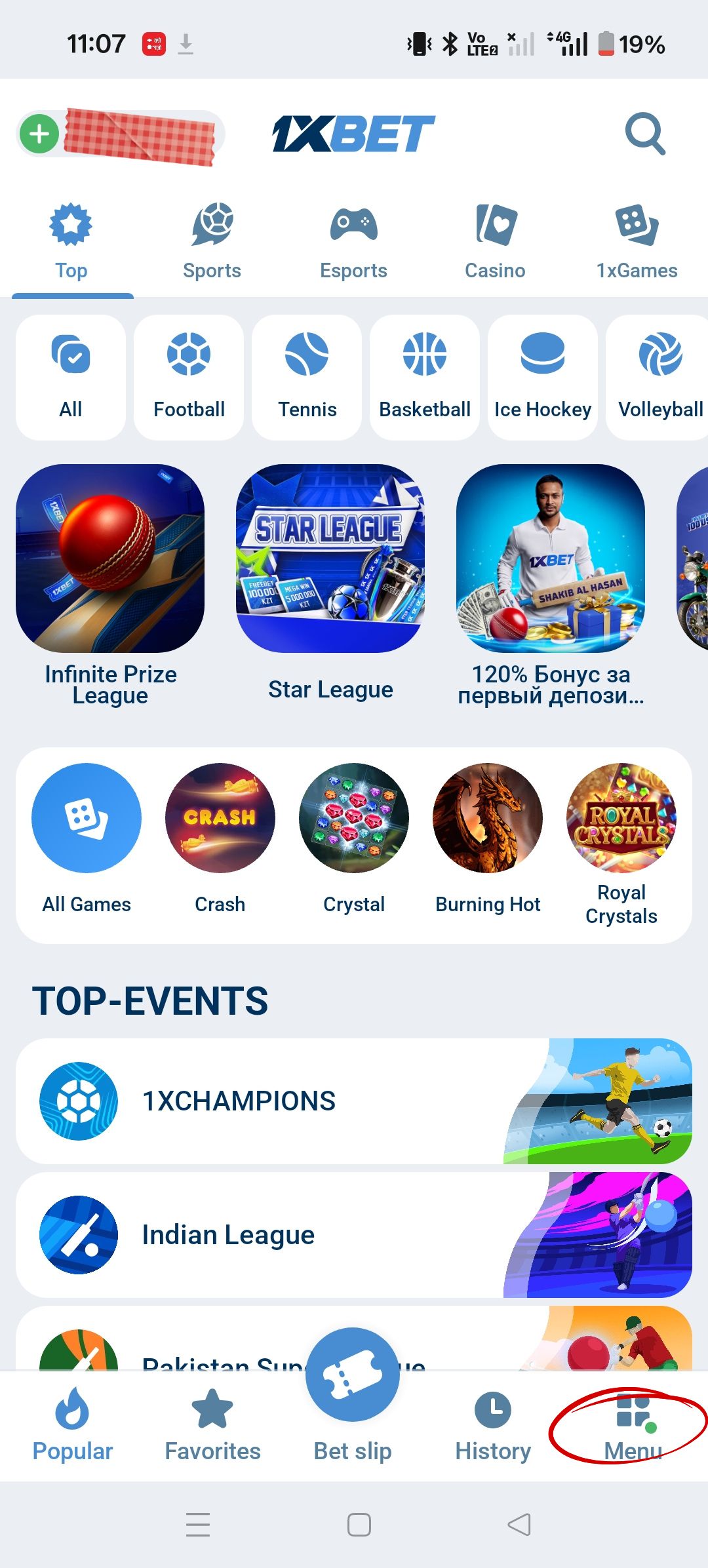
Task: Select the All sports filter
Action: (x=70, y=374)
